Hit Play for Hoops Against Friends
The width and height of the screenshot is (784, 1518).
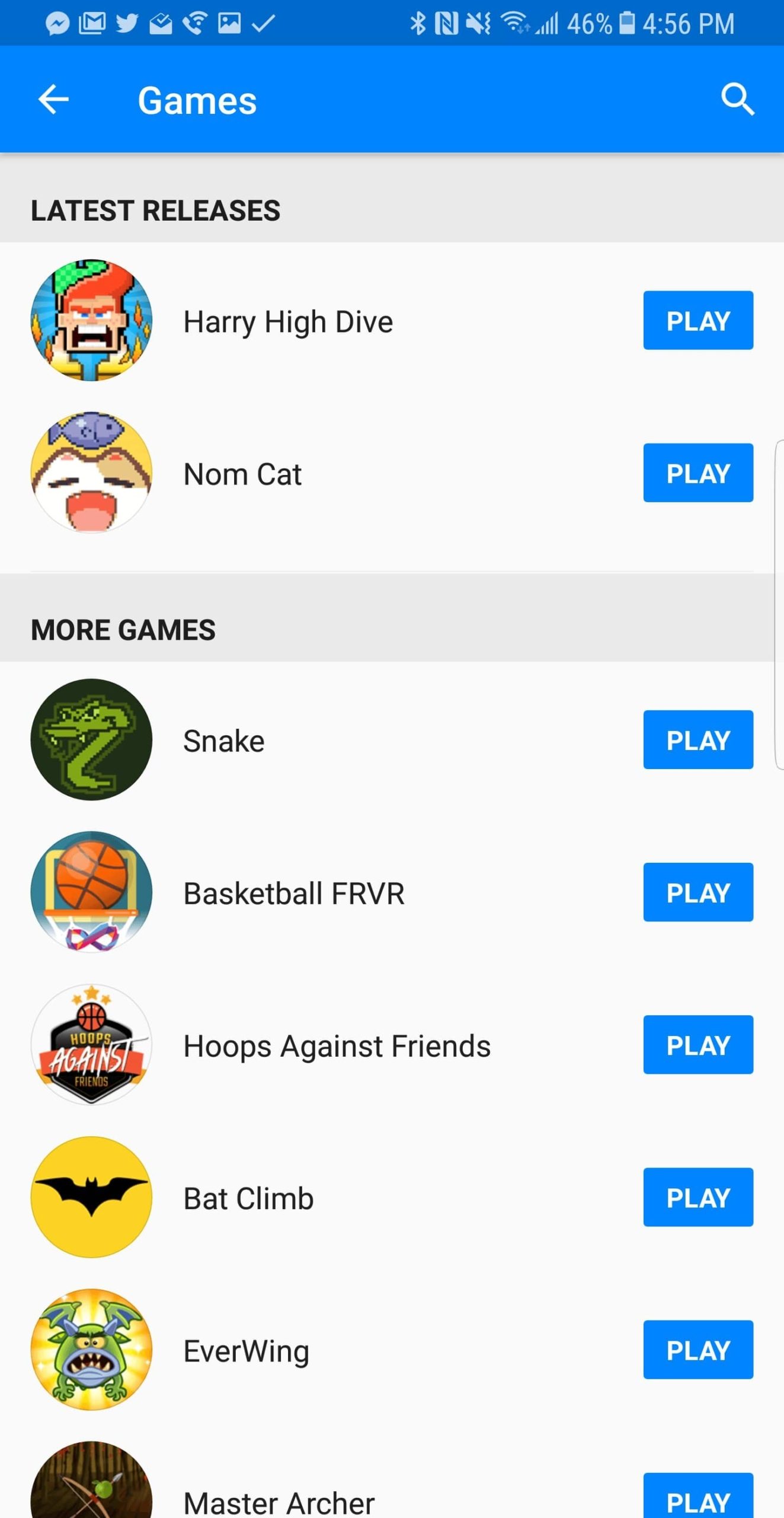pos(697,1045)
